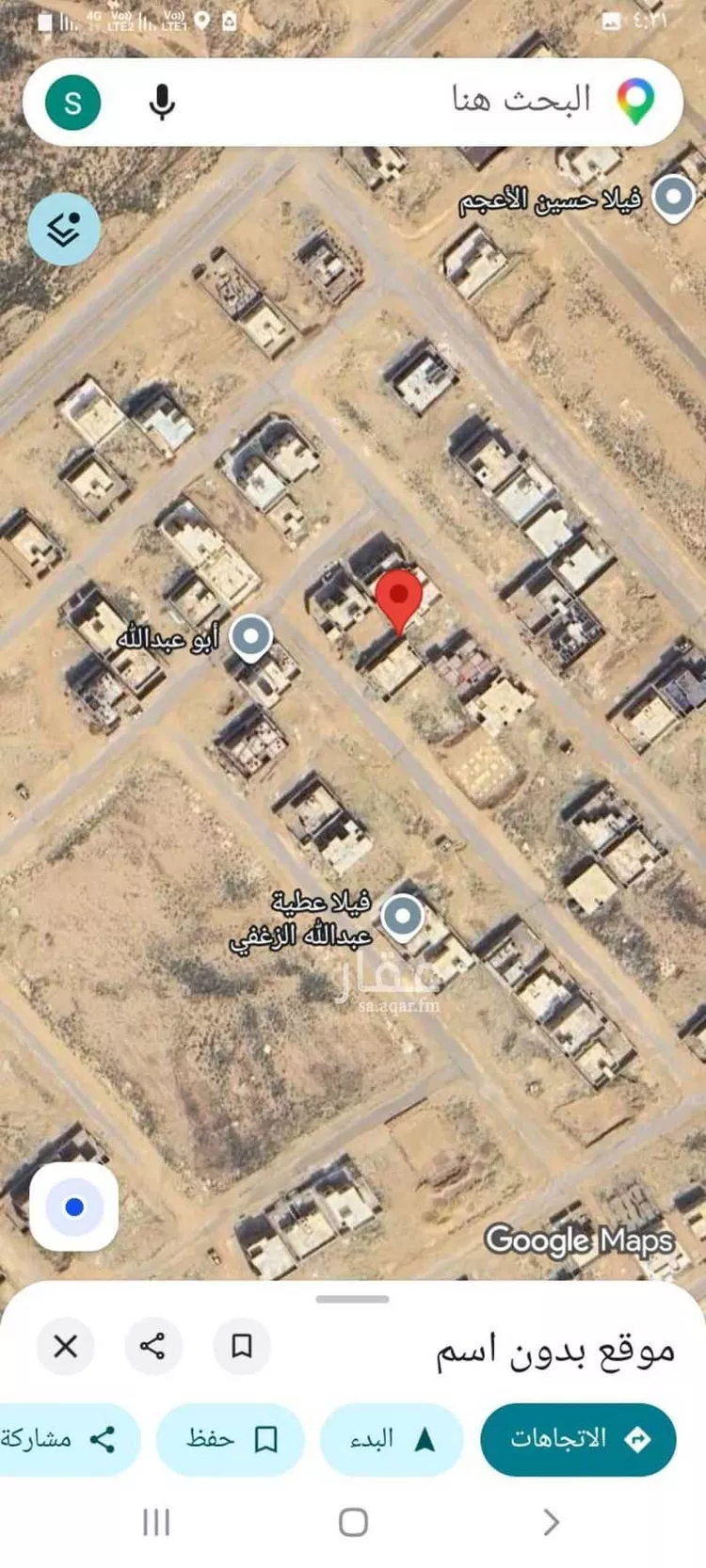Open recent apps from navigation bar
The image size is (706, 1568).
(156, 1522)
